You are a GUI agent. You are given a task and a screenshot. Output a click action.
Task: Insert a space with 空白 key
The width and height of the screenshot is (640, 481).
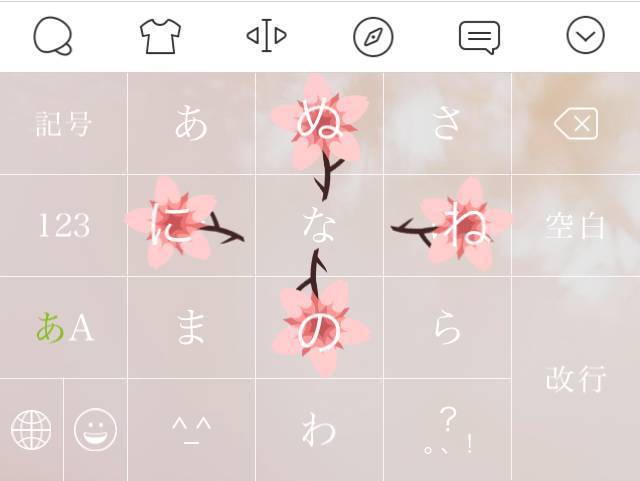[575, 226]
